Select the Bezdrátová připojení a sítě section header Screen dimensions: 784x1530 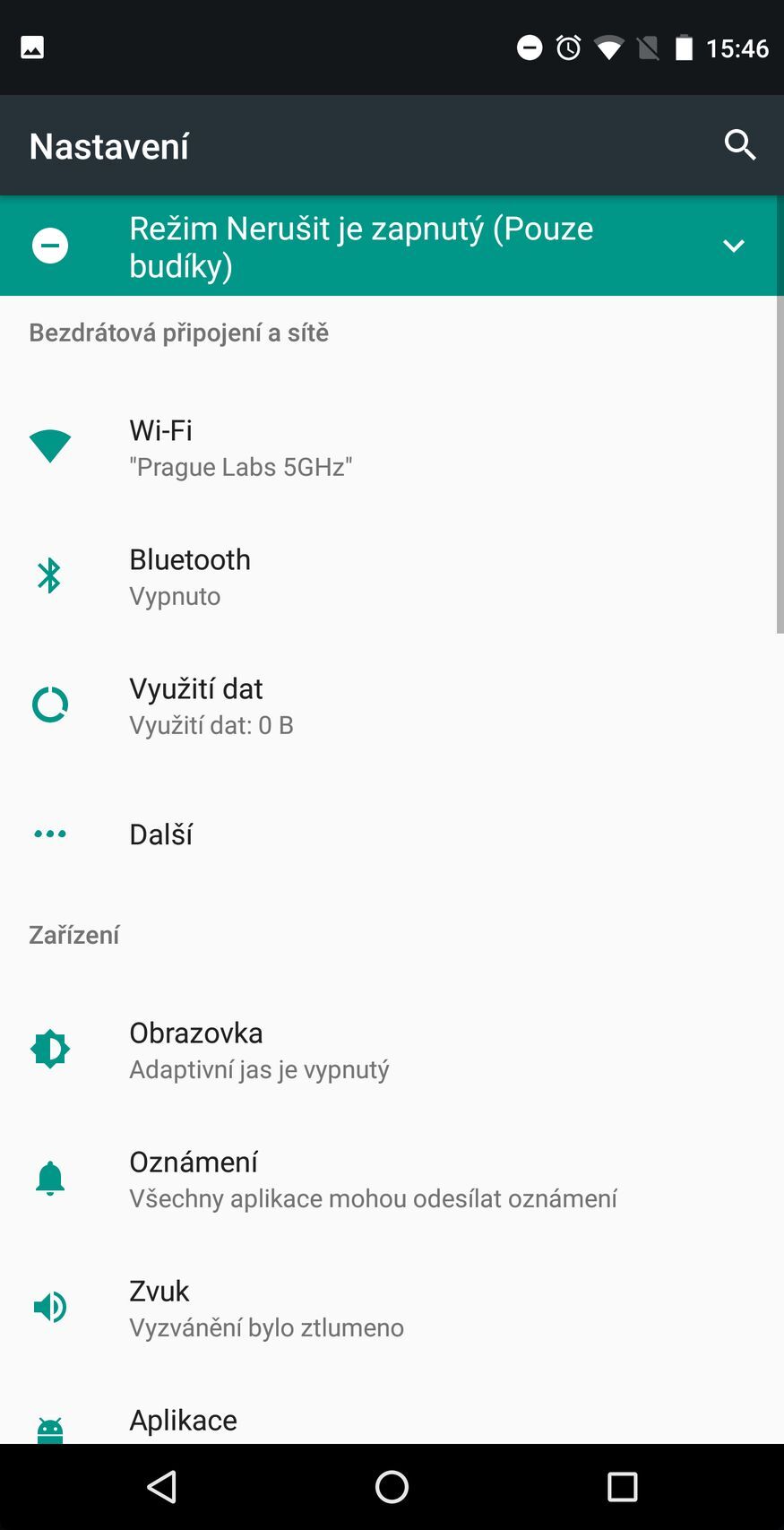tap(178, 332)
